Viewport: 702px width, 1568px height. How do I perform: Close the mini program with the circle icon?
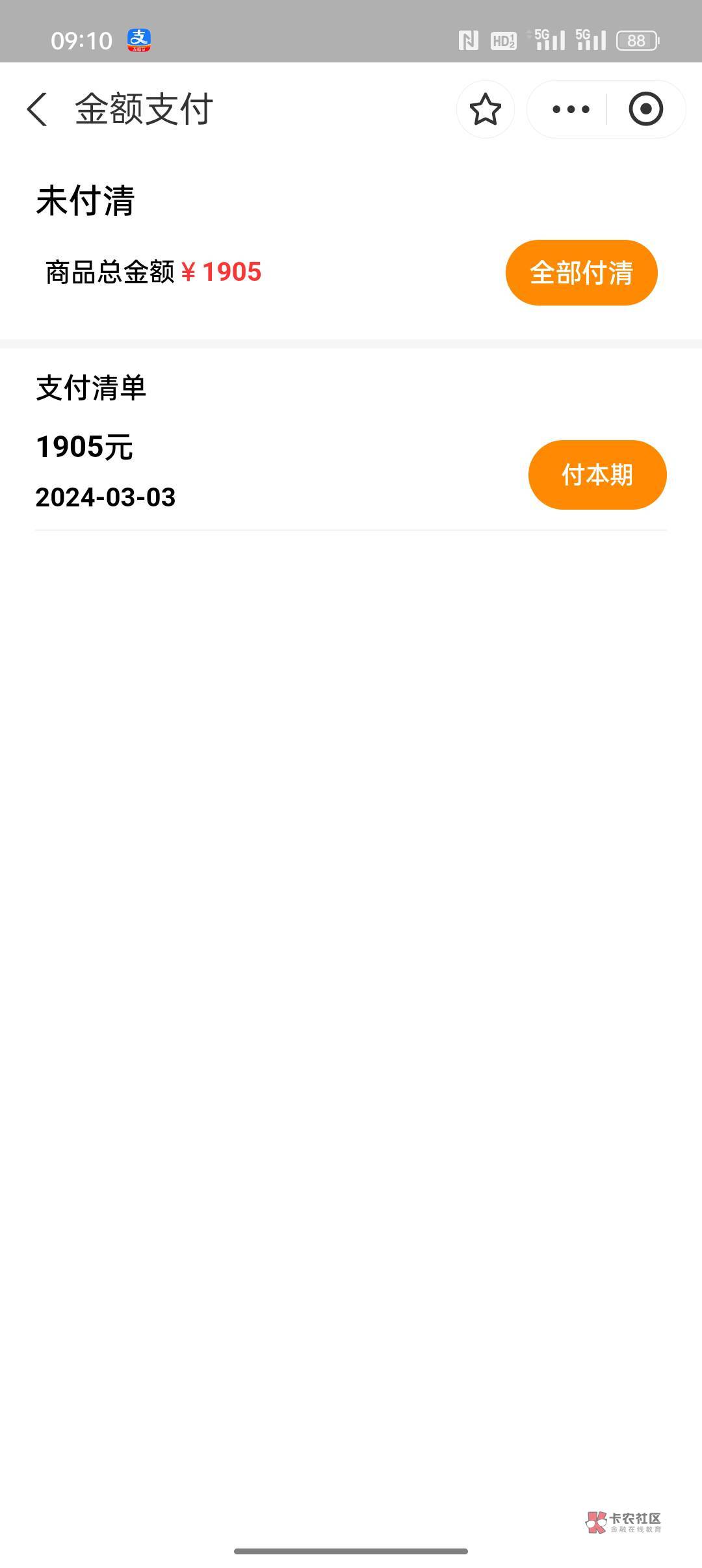pyautogui.click(x=645, y=109)
